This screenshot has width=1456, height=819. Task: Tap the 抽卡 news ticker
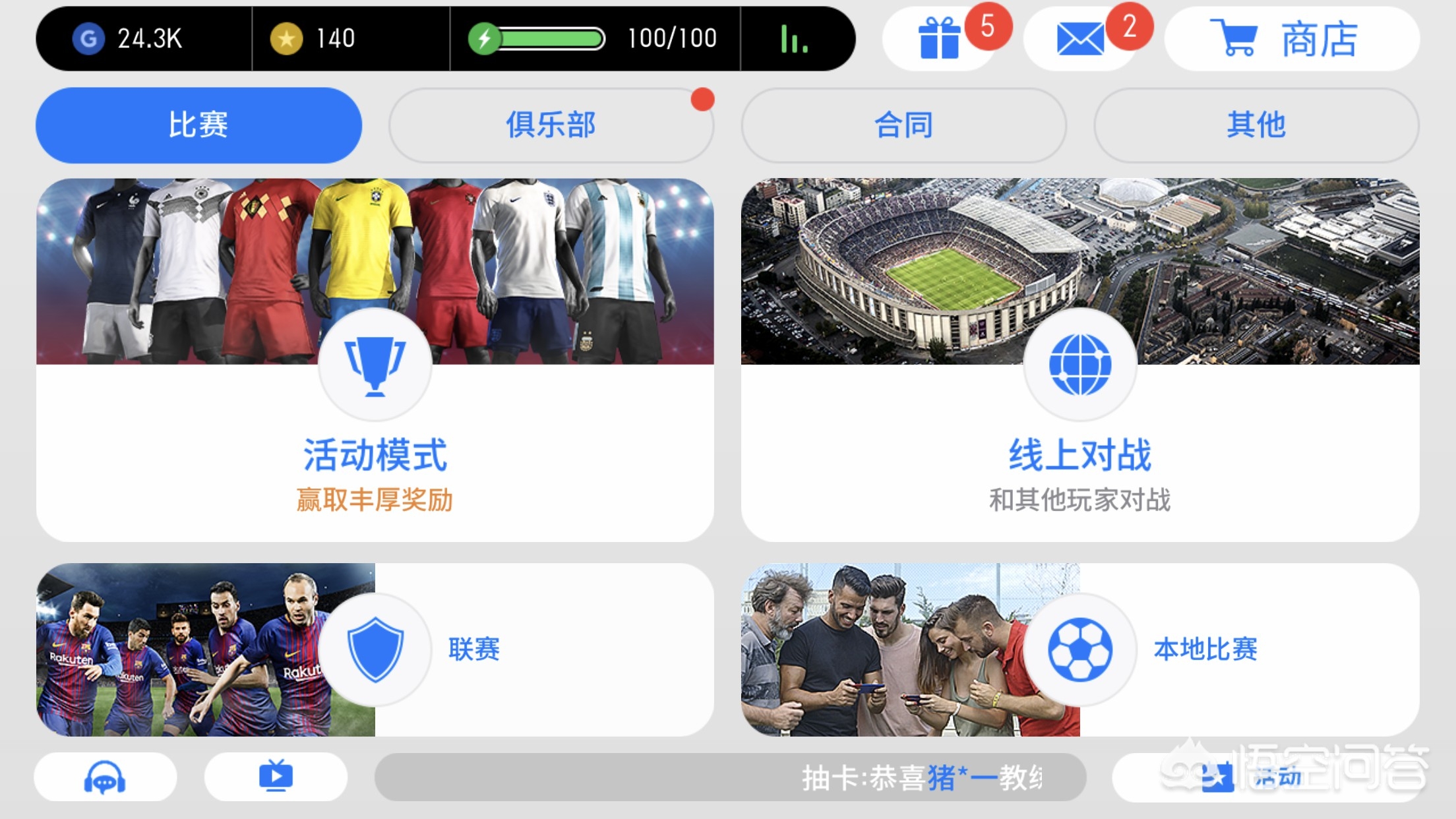tap(730, 777)
